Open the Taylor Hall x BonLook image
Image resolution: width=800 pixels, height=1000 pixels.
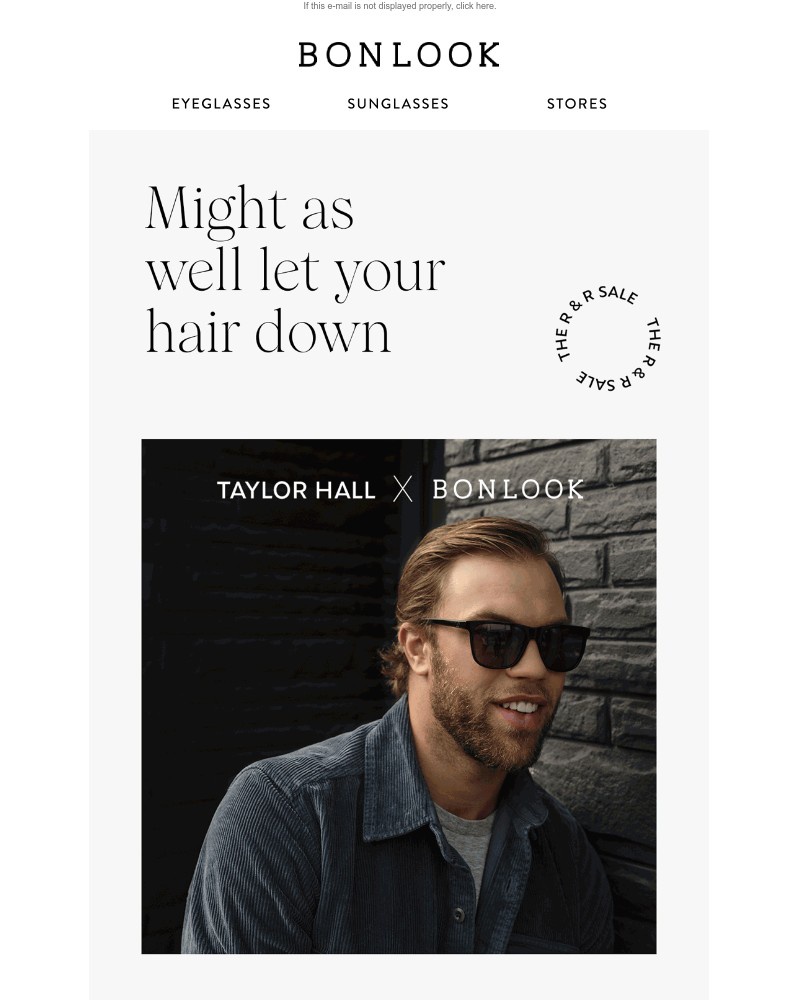399,695
